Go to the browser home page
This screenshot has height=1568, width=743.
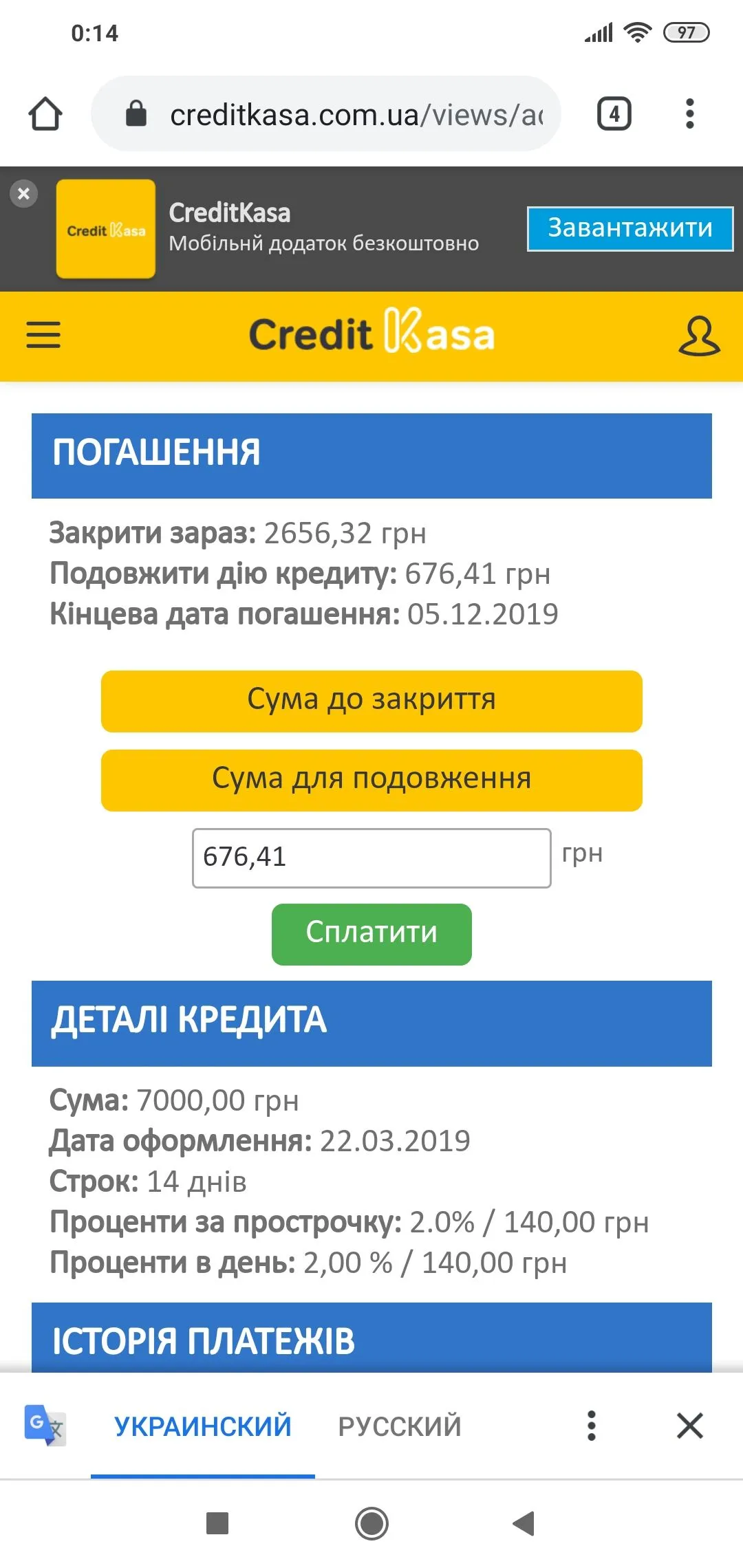click(45, 113)
